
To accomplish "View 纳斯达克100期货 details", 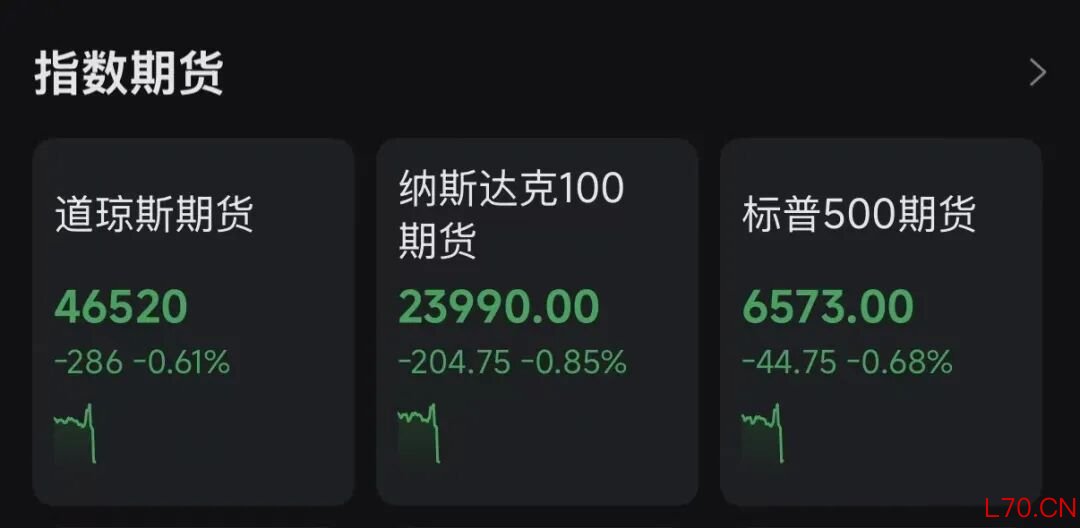I will coord(536,320).
